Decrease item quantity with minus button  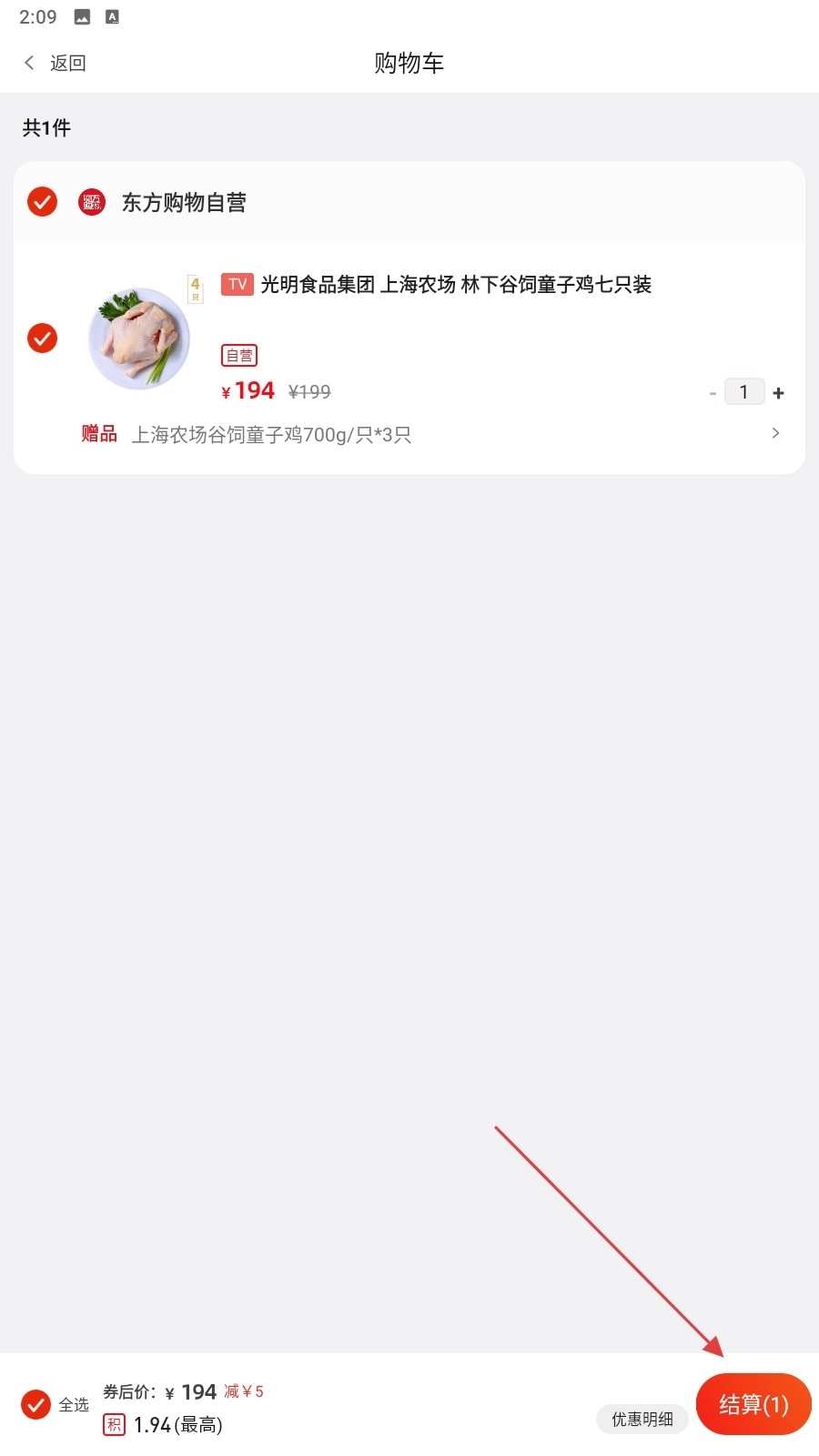click(713, 393)
